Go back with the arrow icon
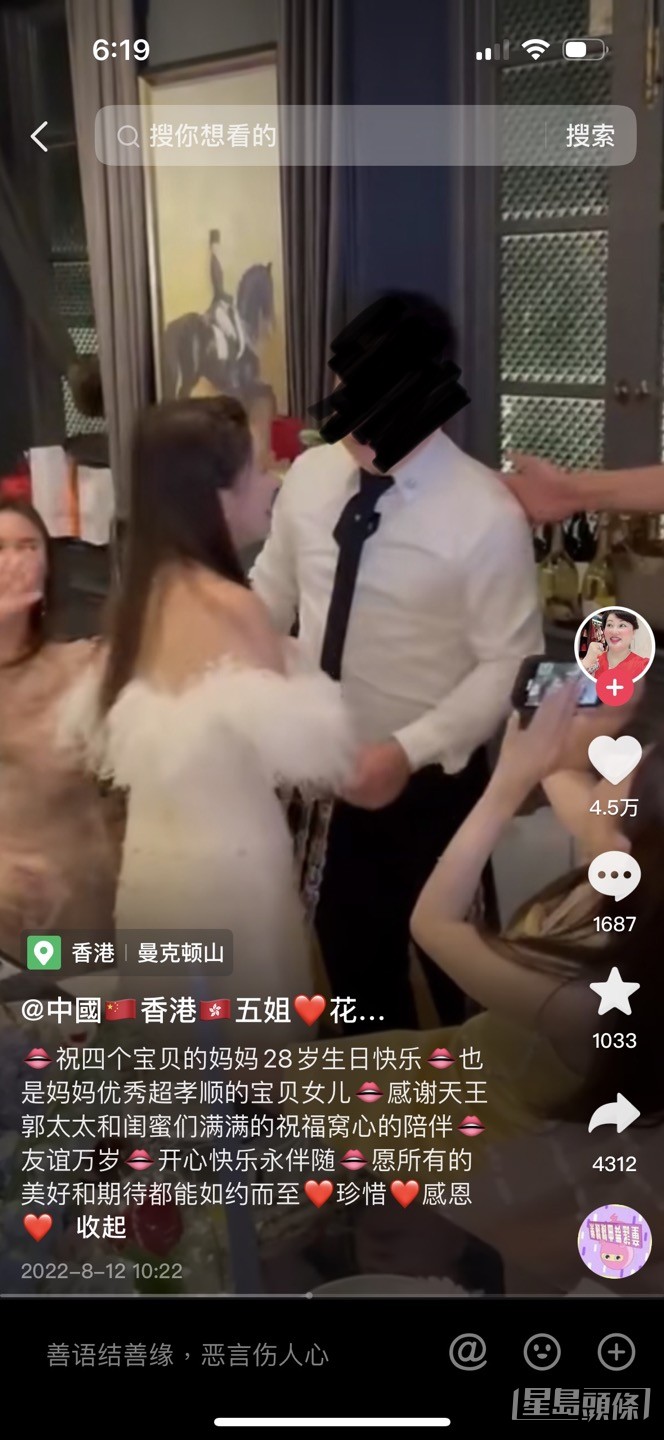 tap(39, 137)
